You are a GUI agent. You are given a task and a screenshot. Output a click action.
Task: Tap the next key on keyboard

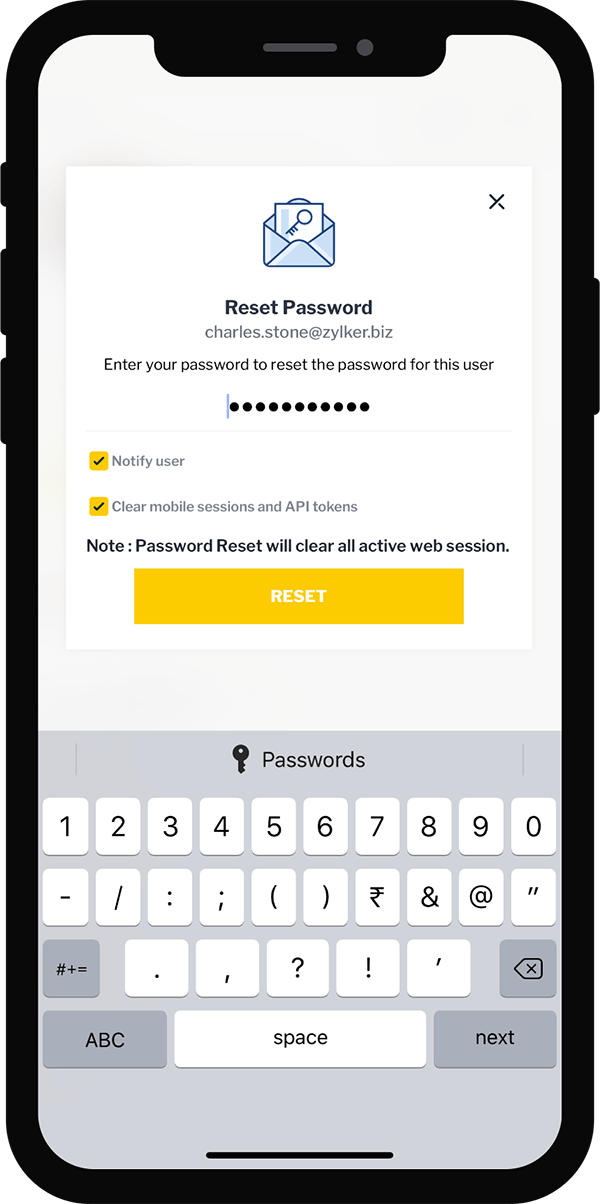[x=495, y=1038]
